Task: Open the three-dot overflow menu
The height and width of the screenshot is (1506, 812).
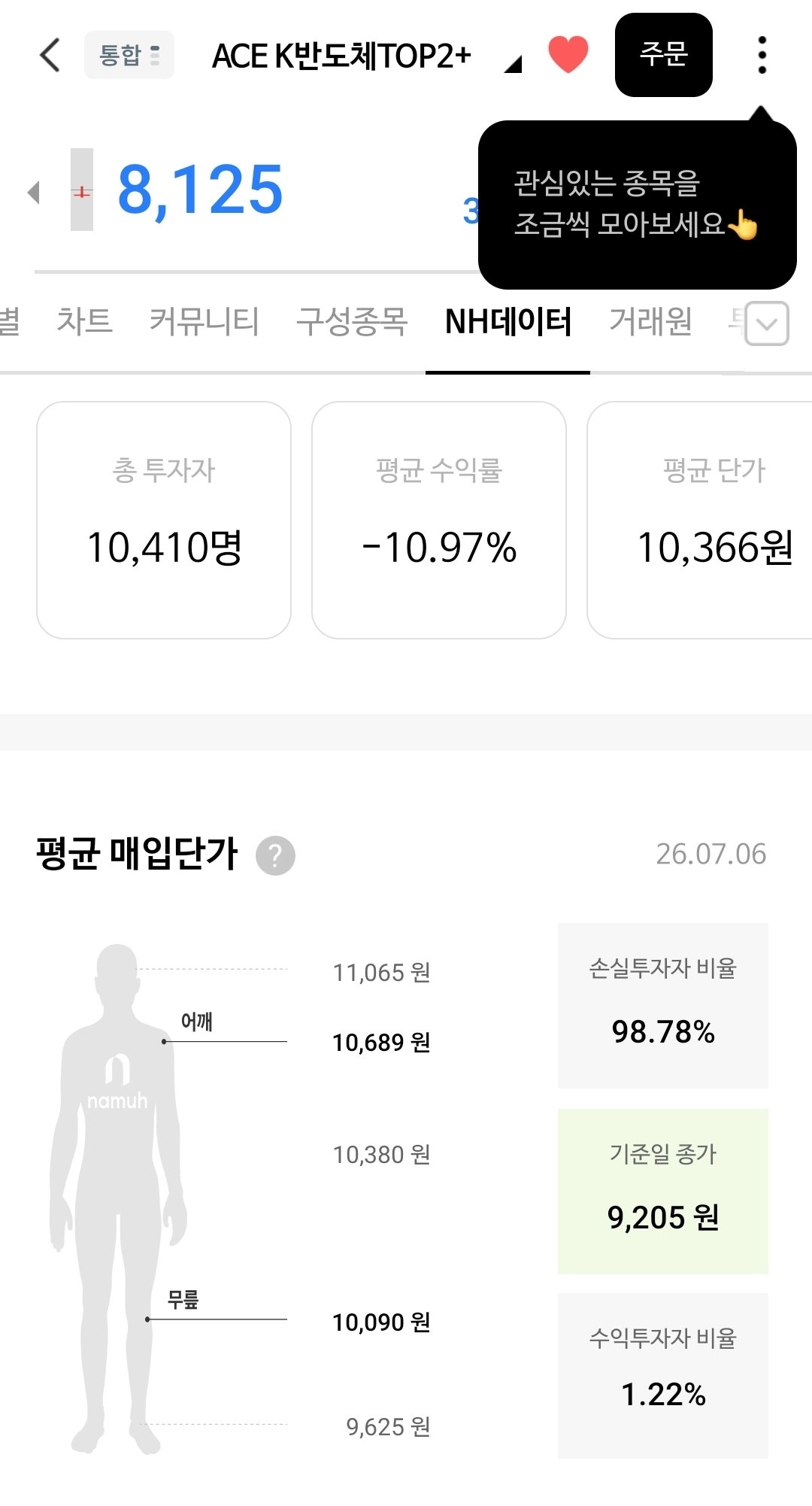Action: 762,56
